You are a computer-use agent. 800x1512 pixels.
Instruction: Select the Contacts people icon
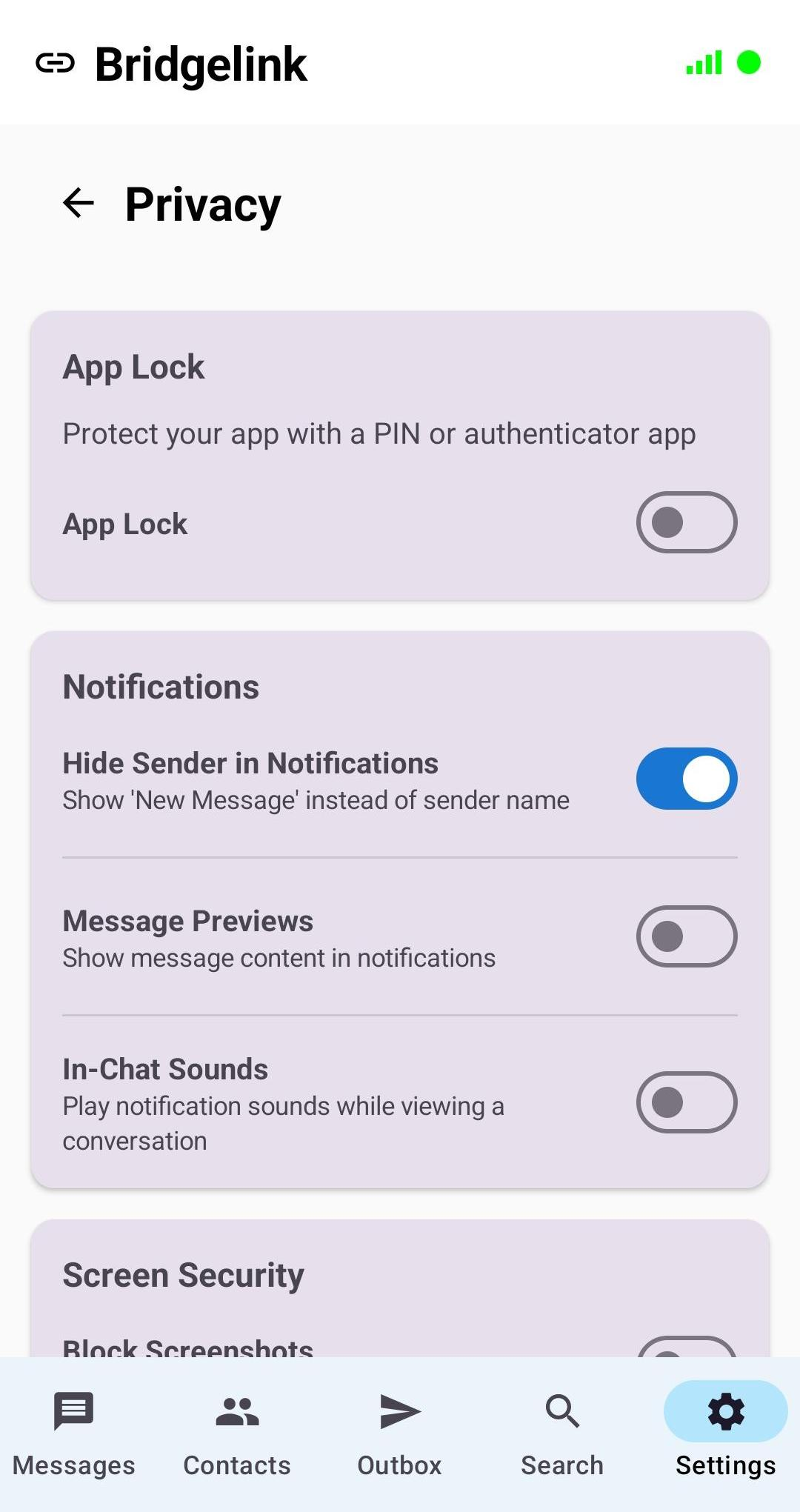coord(236,1409)
